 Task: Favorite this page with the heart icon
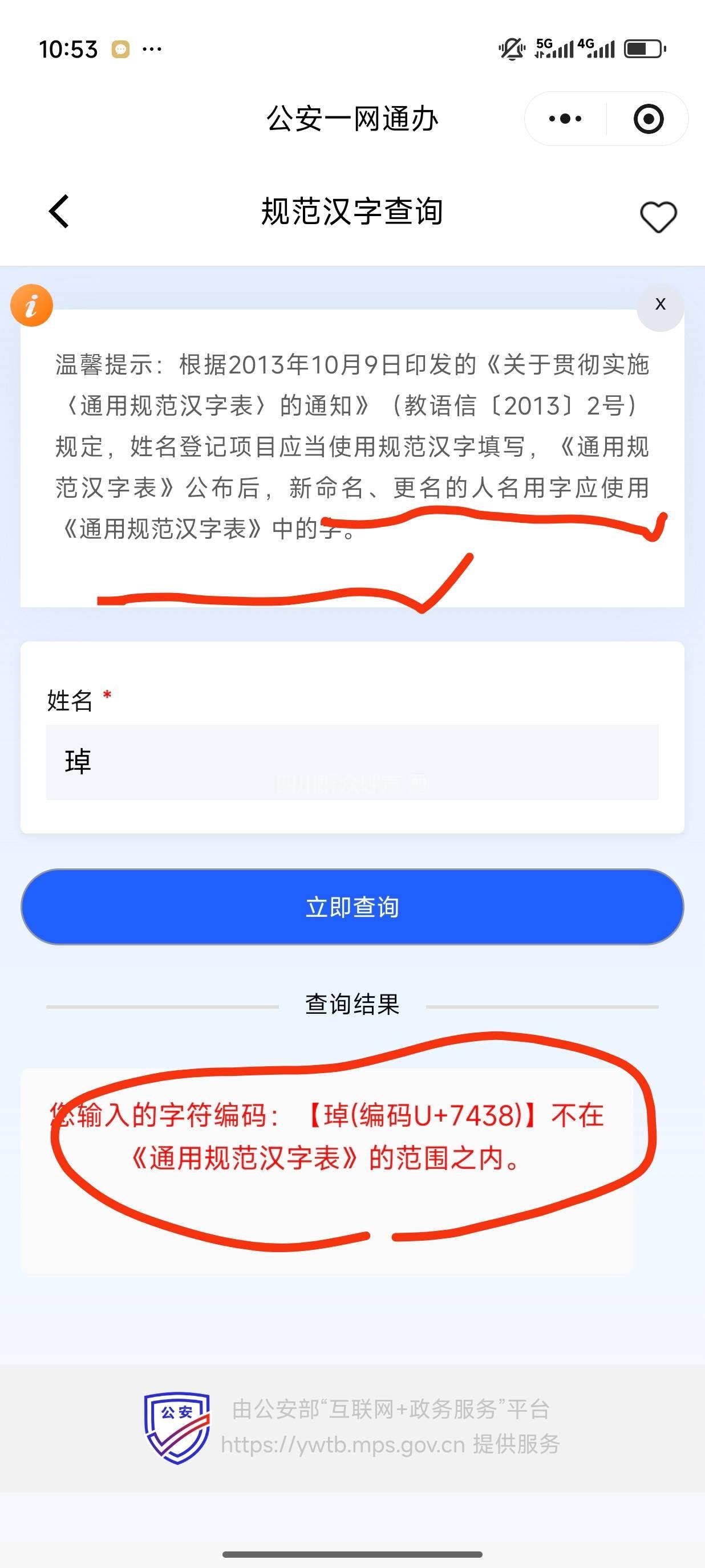click(x=658, y=217)
